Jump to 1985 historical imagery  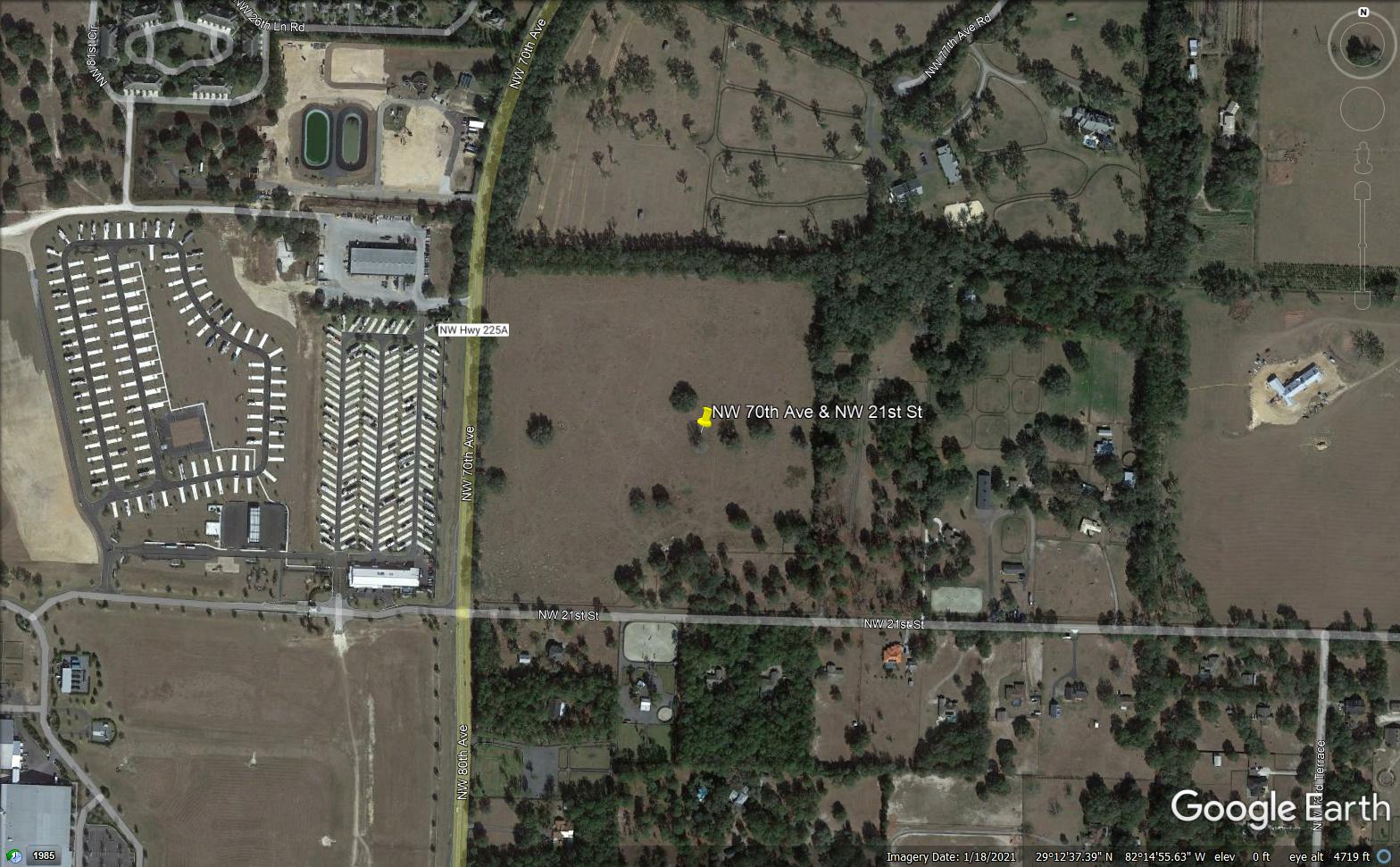tap(44, 855)
